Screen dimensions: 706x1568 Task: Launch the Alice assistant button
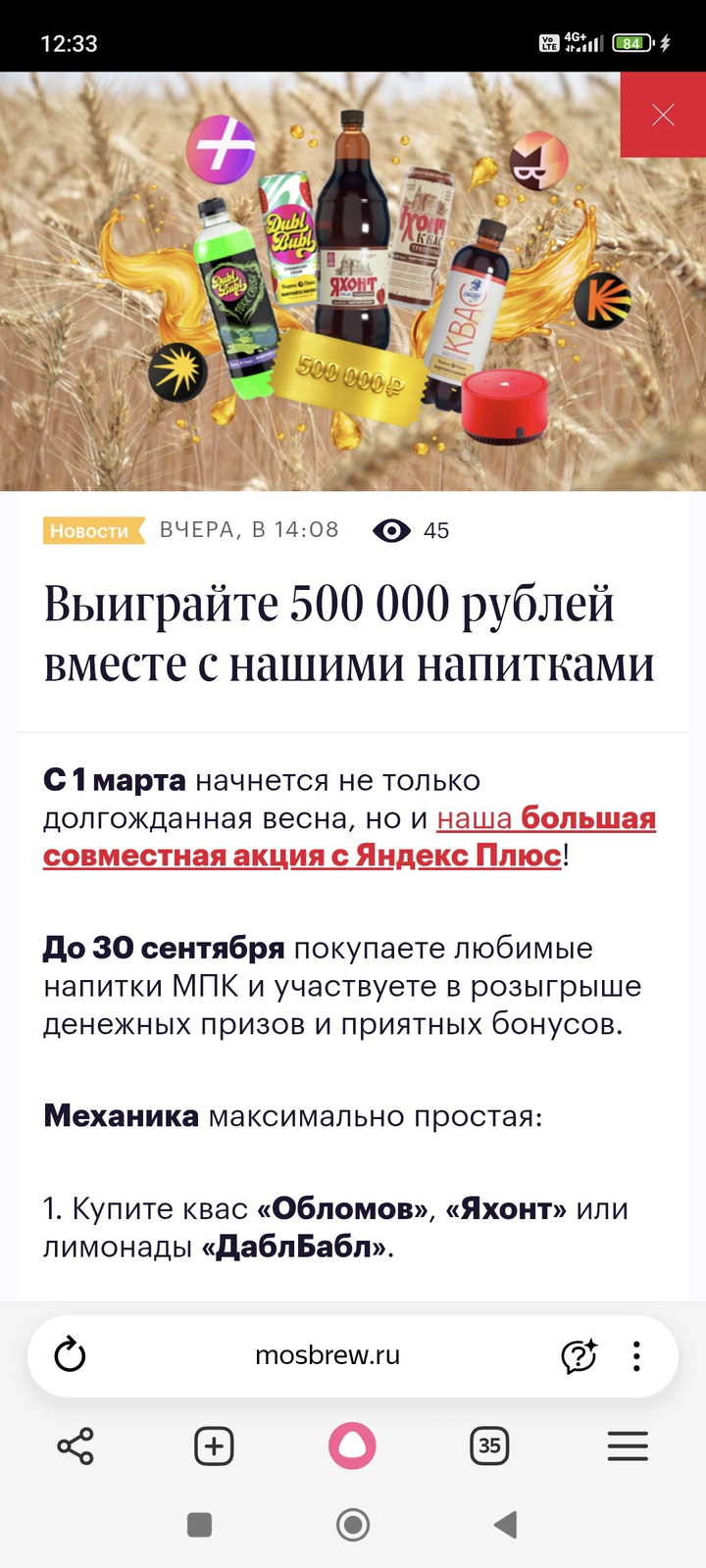tap(352, 1445)
